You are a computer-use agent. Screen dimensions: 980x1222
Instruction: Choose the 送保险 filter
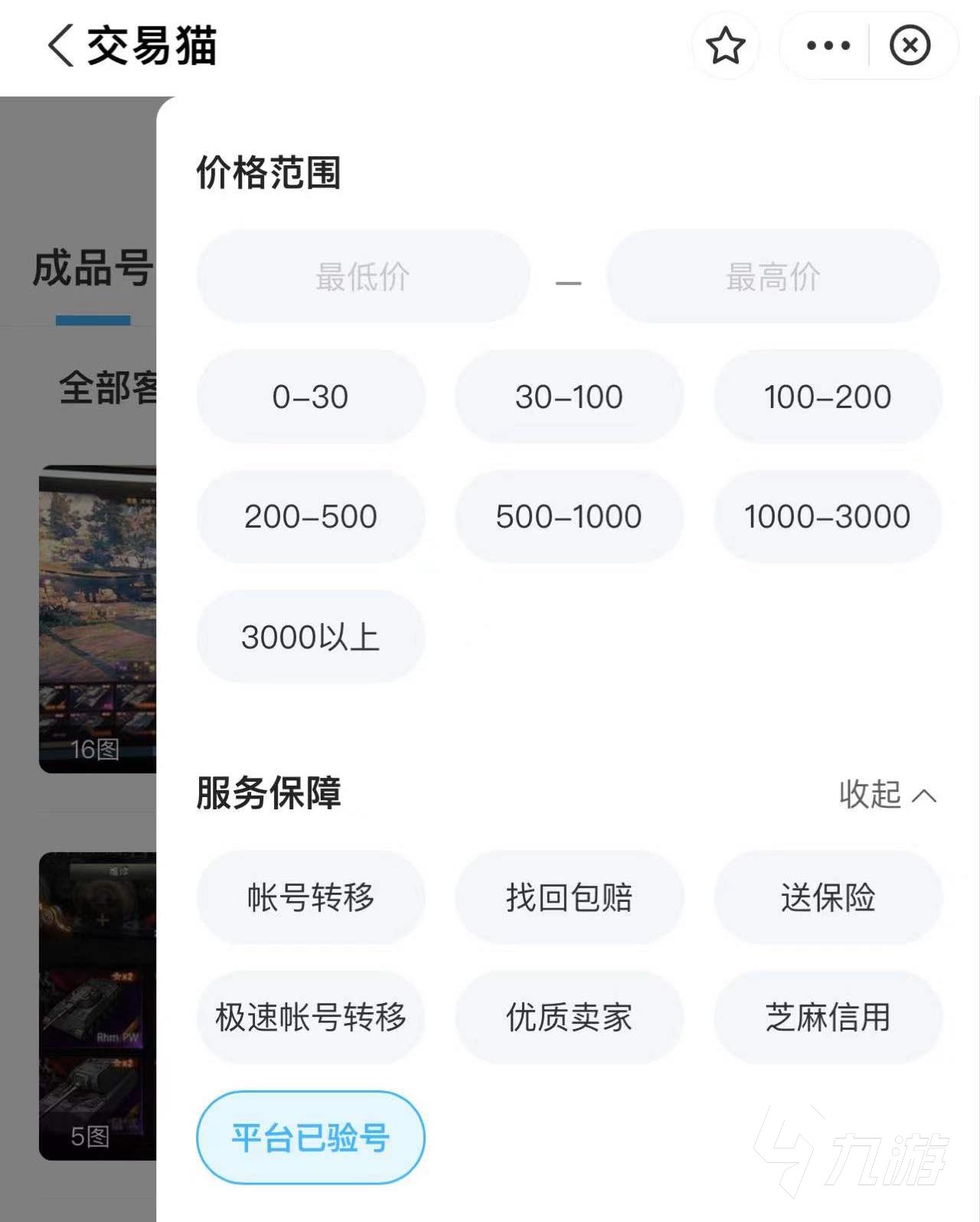(x=828, y=897)
